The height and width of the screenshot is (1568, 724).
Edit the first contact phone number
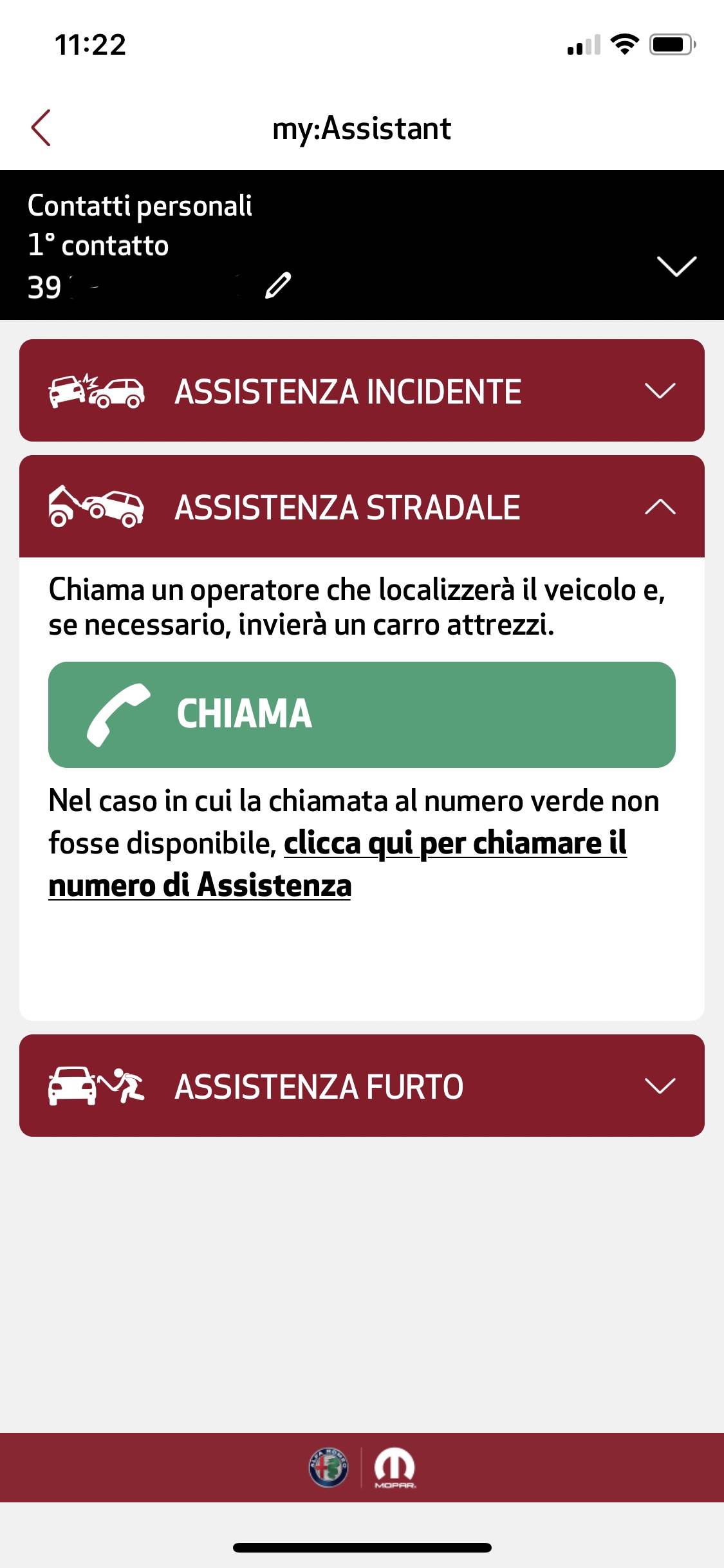coord(278,286)
